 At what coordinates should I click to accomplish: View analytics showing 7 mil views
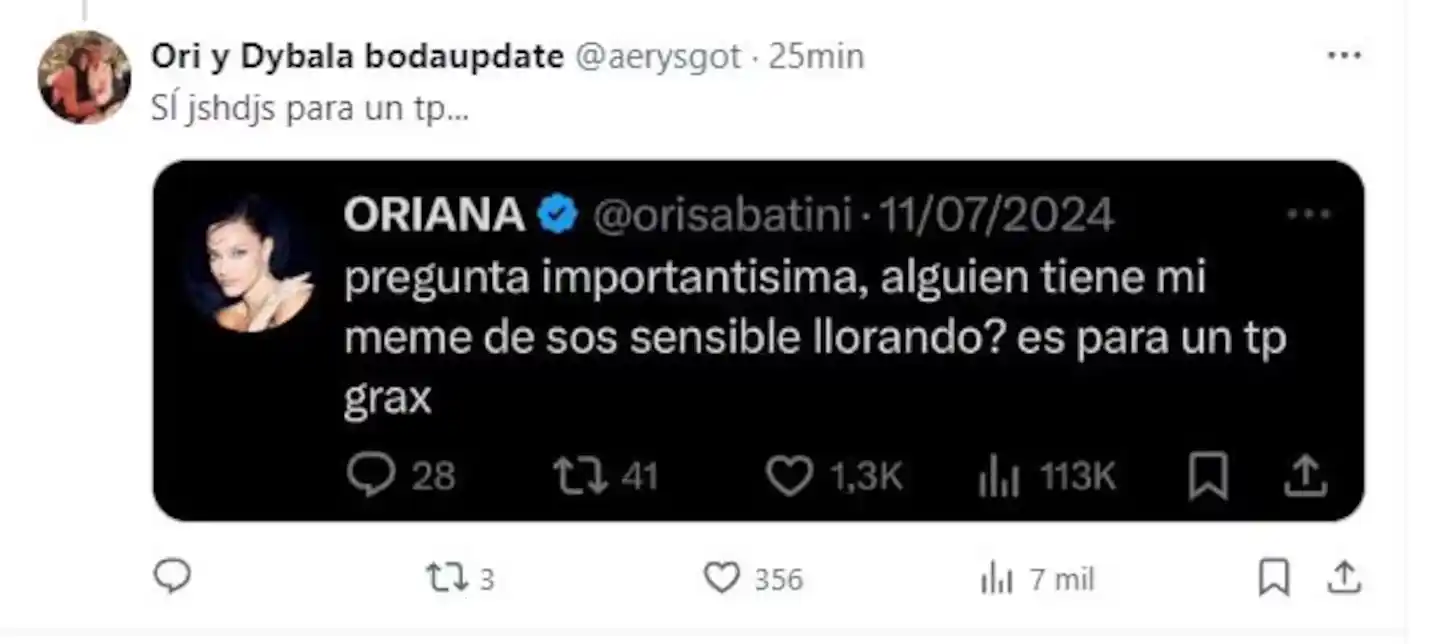[996, 578]
